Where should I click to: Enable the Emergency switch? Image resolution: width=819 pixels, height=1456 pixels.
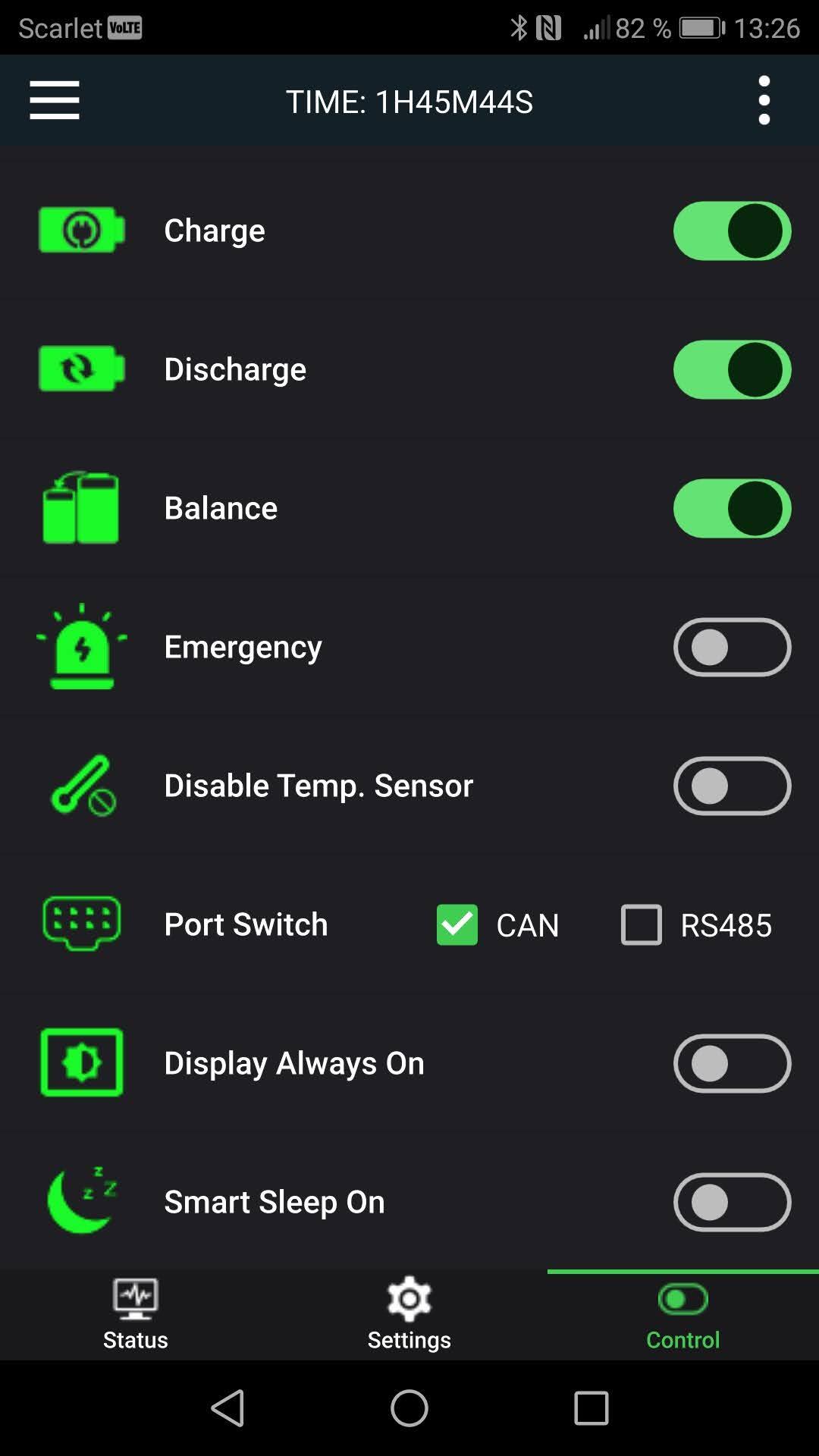coord(732,647)
